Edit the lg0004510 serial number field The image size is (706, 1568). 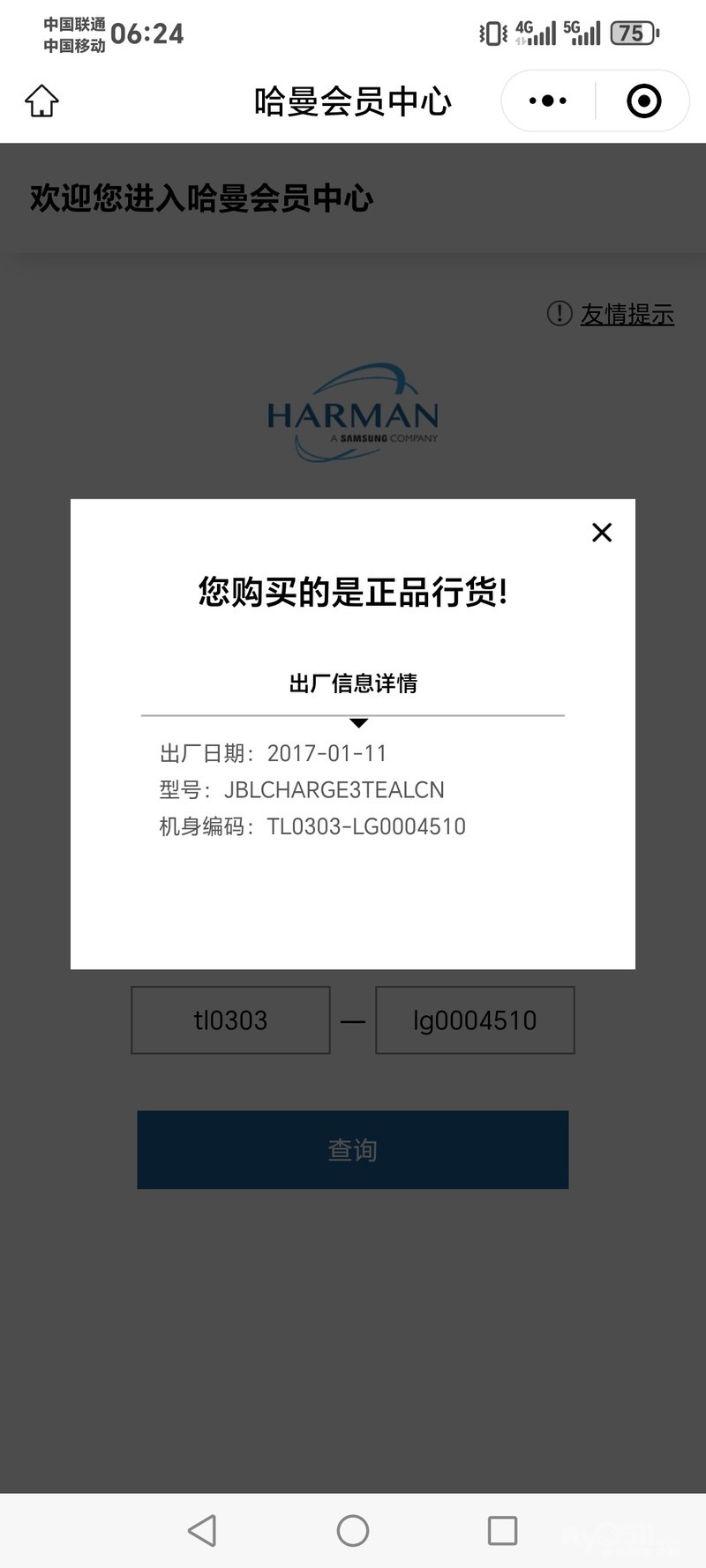tap(475, 1020)
